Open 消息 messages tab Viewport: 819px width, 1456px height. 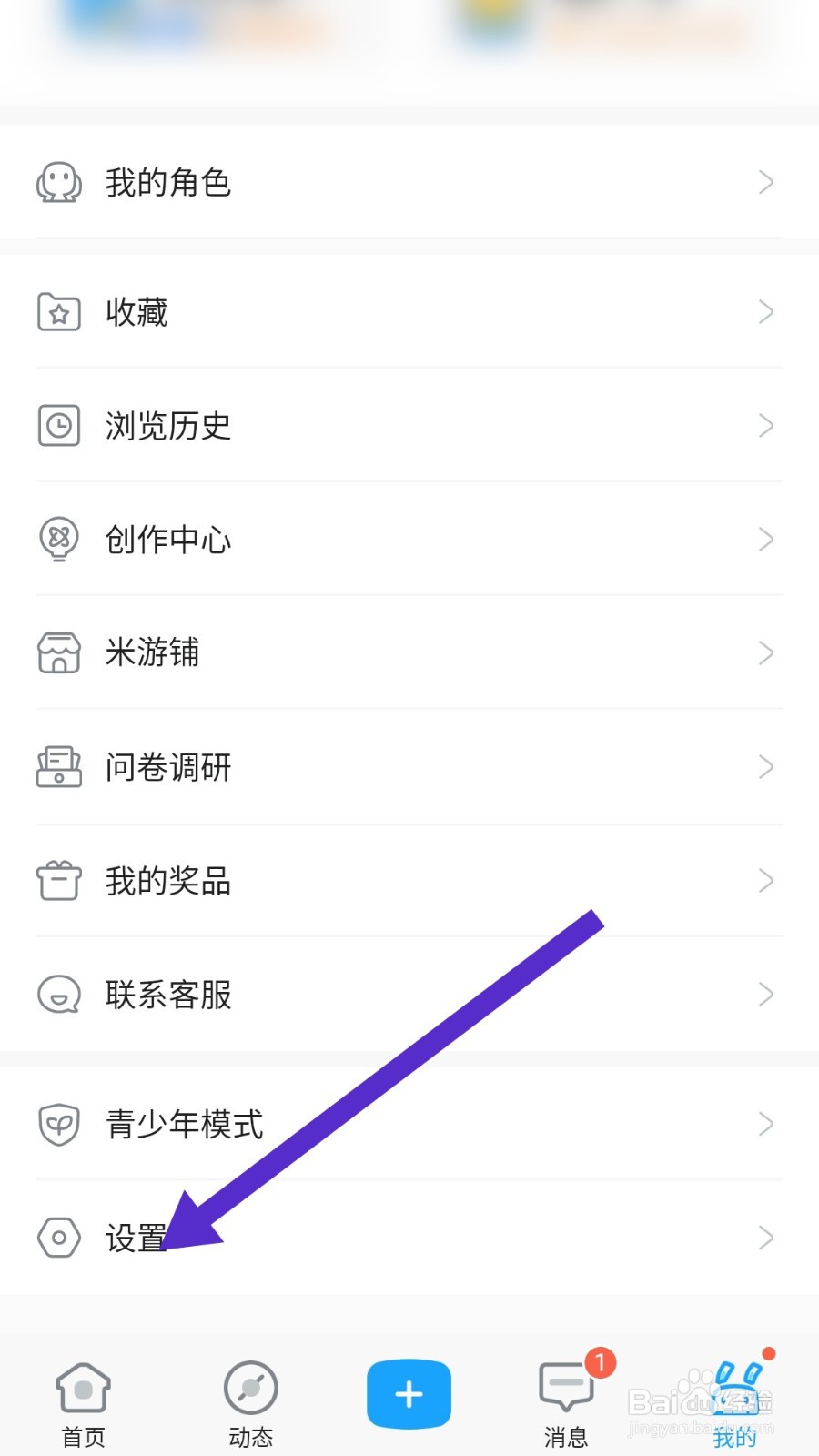(x=567, y=1402)
